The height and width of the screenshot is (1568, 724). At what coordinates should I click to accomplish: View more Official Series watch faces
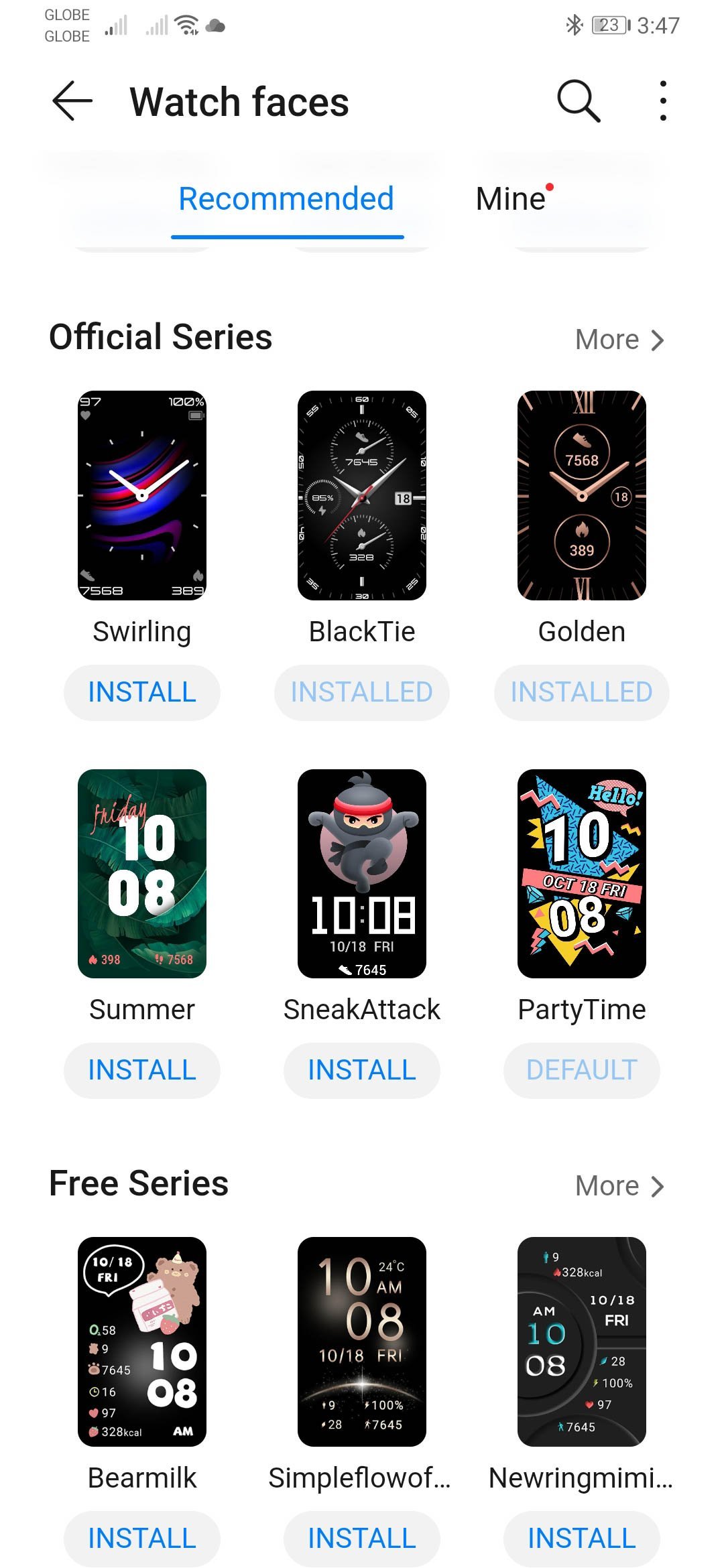coord(619,340)
